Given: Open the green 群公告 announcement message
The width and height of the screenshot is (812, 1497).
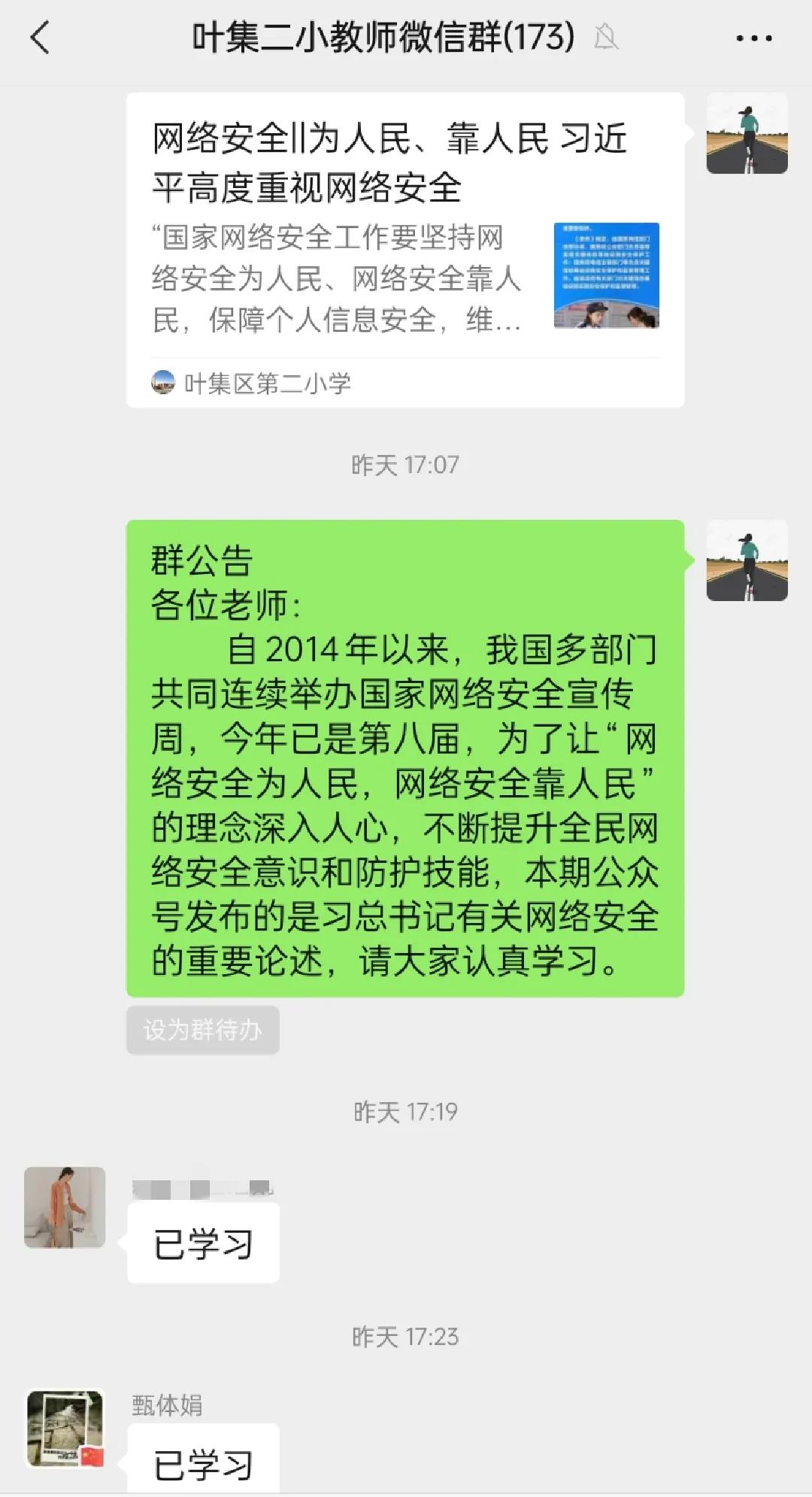Looking at the screenshot, I should pyautogui.click(x=404, y=758).
